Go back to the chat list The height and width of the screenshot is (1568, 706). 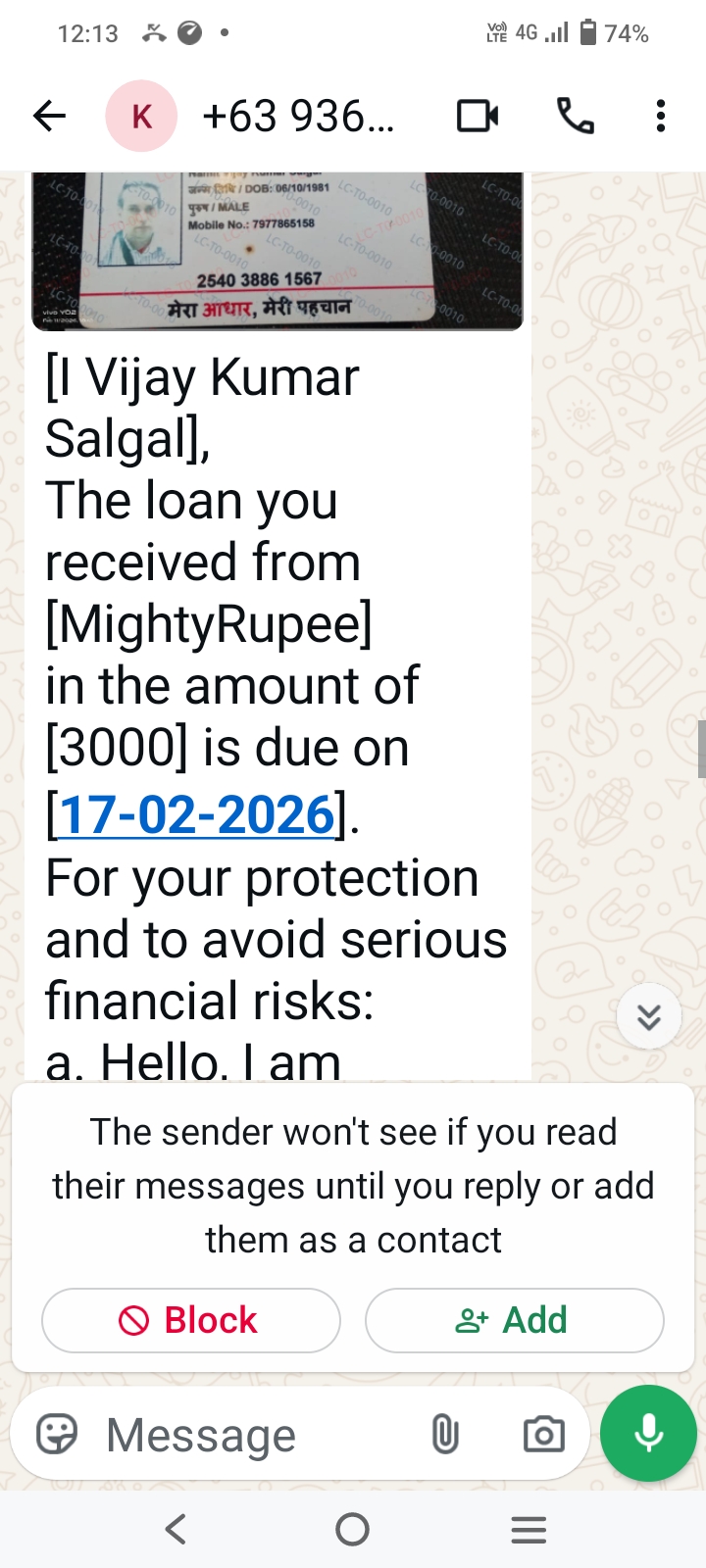click(49, 117)
